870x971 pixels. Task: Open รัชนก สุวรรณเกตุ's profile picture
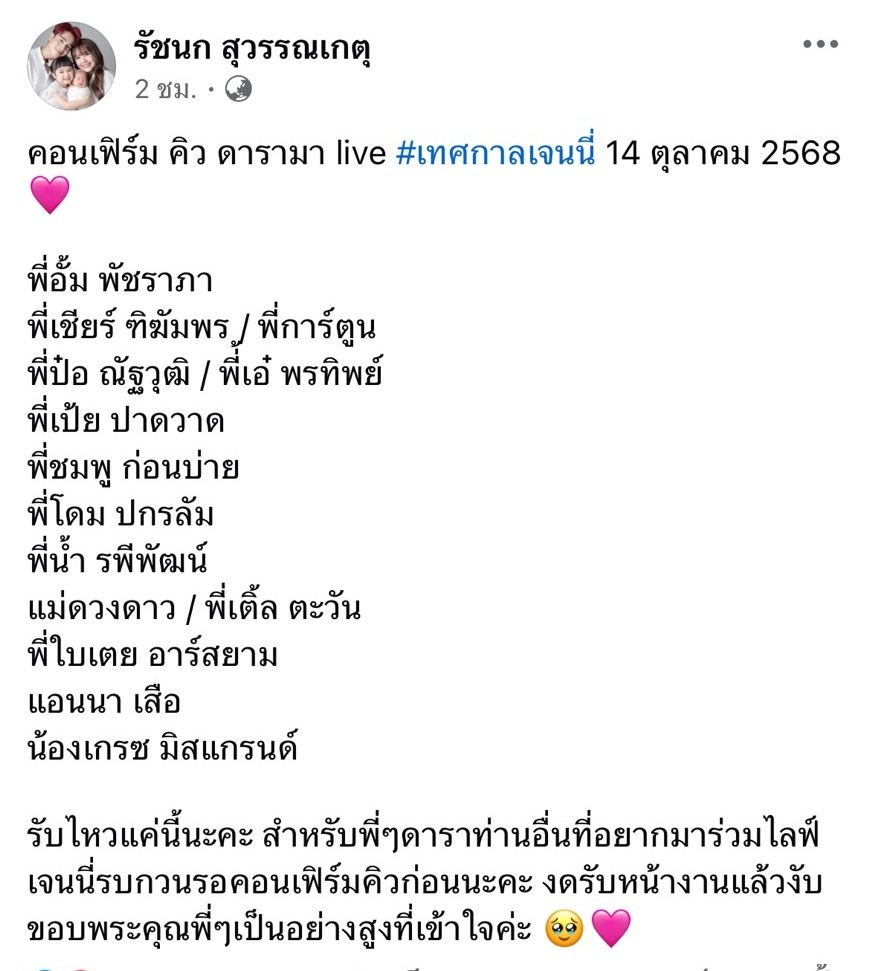[71, 66]
